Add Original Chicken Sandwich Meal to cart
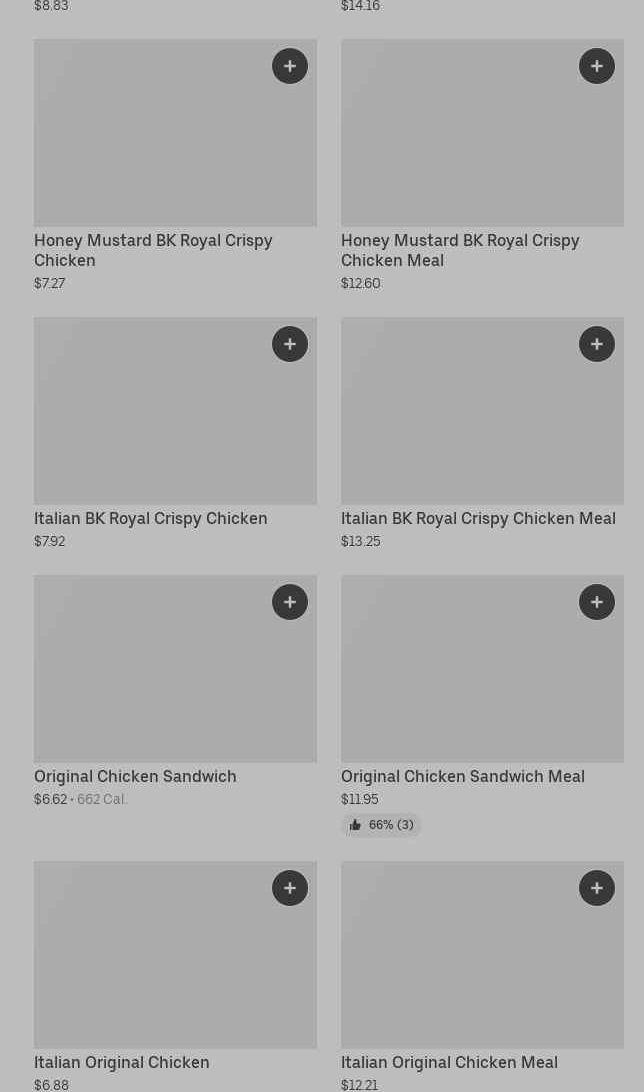 coord(597,602)
